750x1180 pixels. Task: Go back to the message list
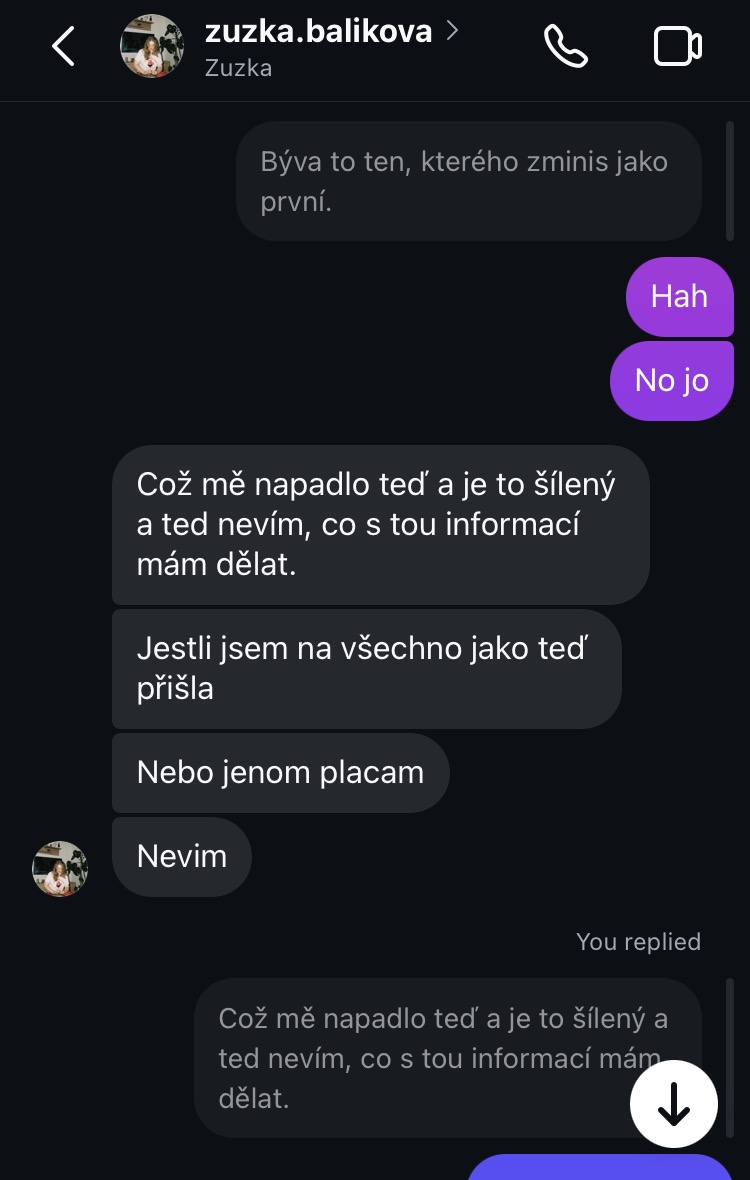click(63, 47)
